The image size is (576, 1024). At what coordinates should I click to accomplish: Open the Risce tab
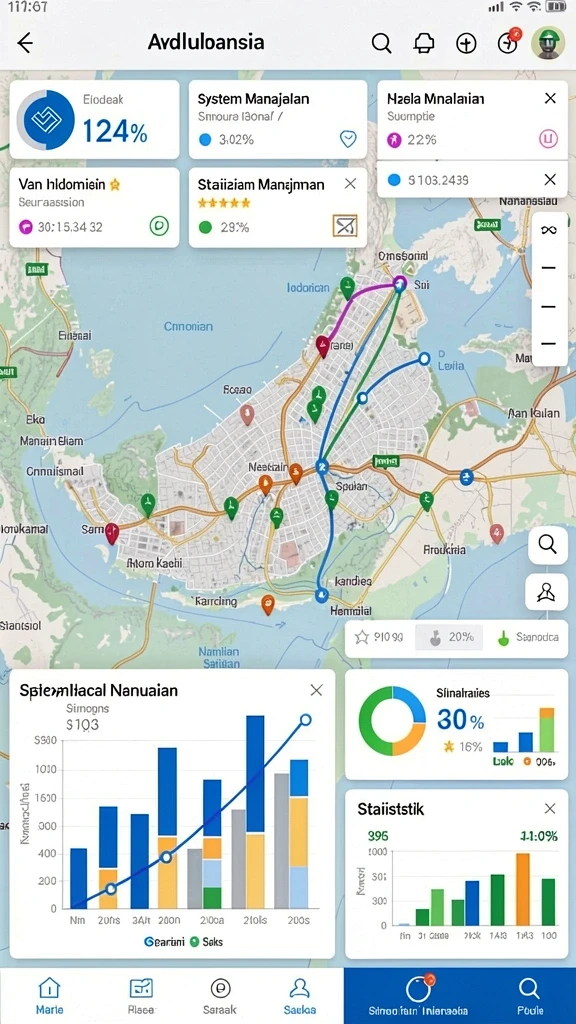pos(141,996)
